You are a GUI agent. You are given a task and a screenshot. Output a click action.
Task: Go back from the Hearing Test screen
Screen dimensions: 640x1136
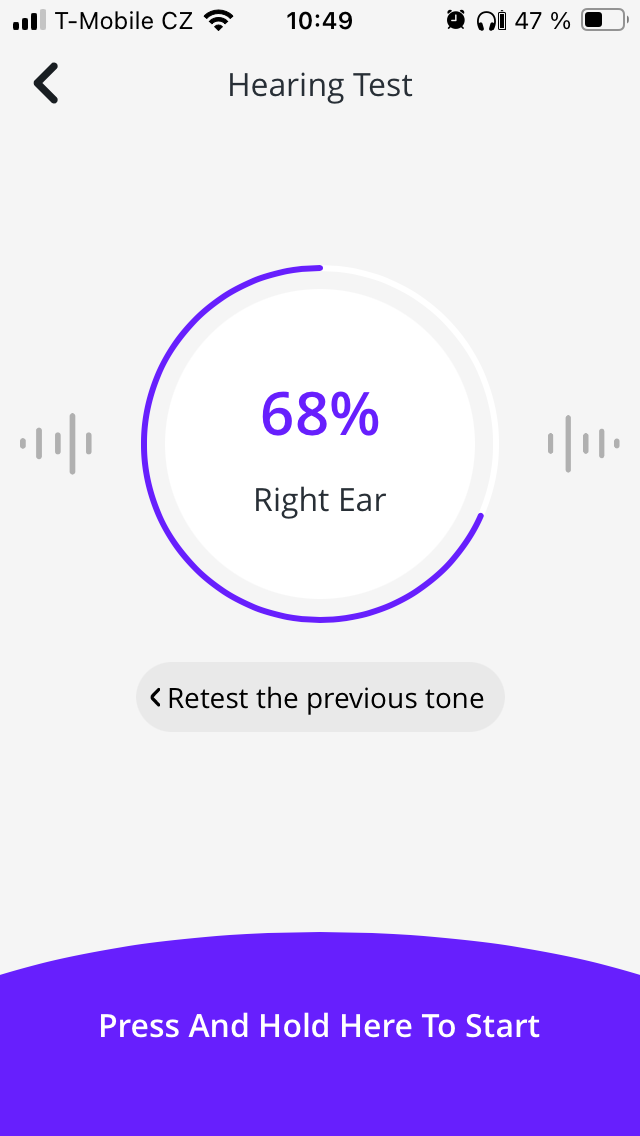pyautogui.click(x=46, y=84)
